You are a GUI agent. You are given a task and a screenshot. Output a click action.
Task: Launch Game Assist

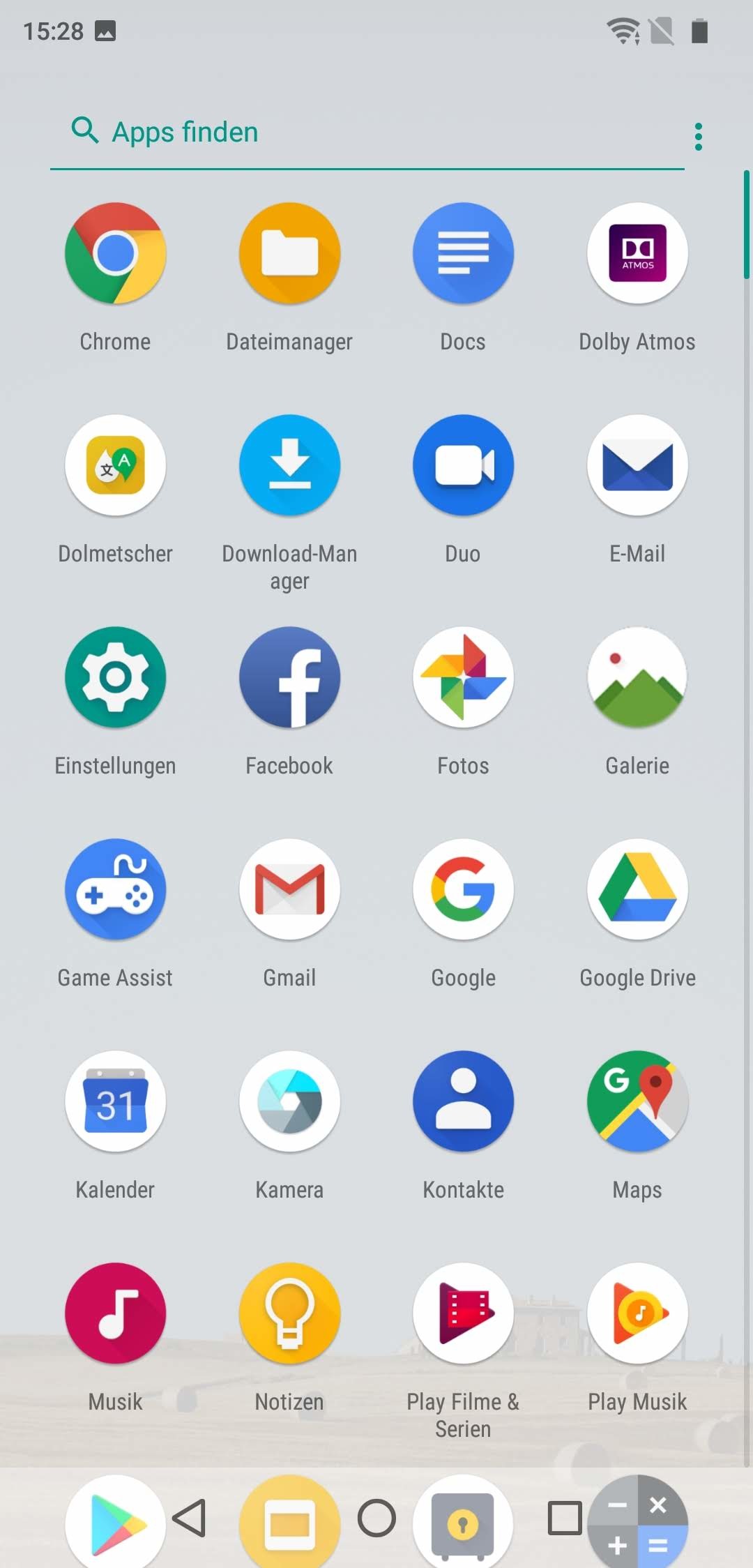(116, 889)
